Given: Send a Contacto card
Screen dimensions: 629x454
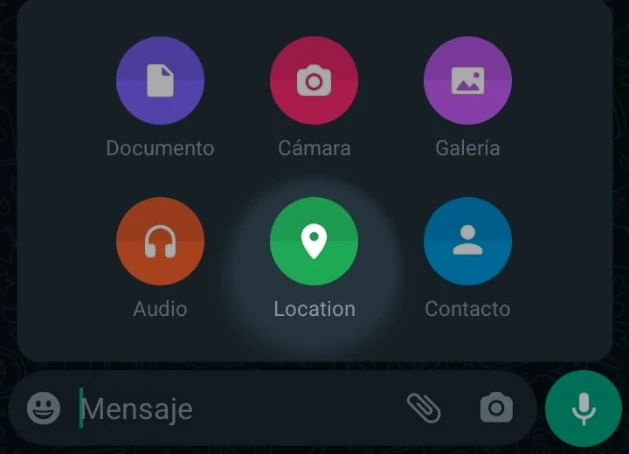Looking at the screenshot, I should point(467,241).
